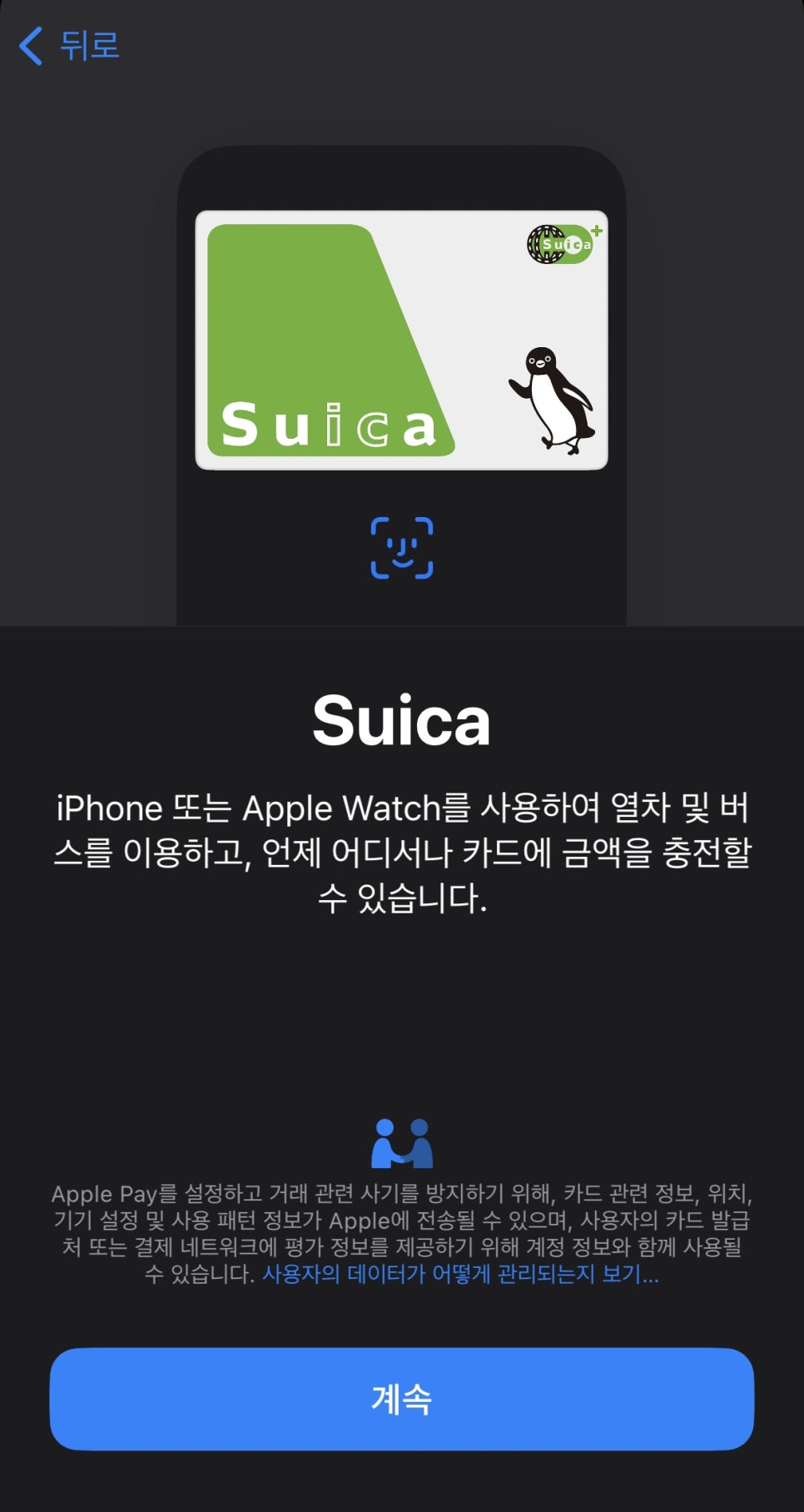Go back with the 뒤로 button
This screenshot has height=1512, width=804.
(70, 45)
